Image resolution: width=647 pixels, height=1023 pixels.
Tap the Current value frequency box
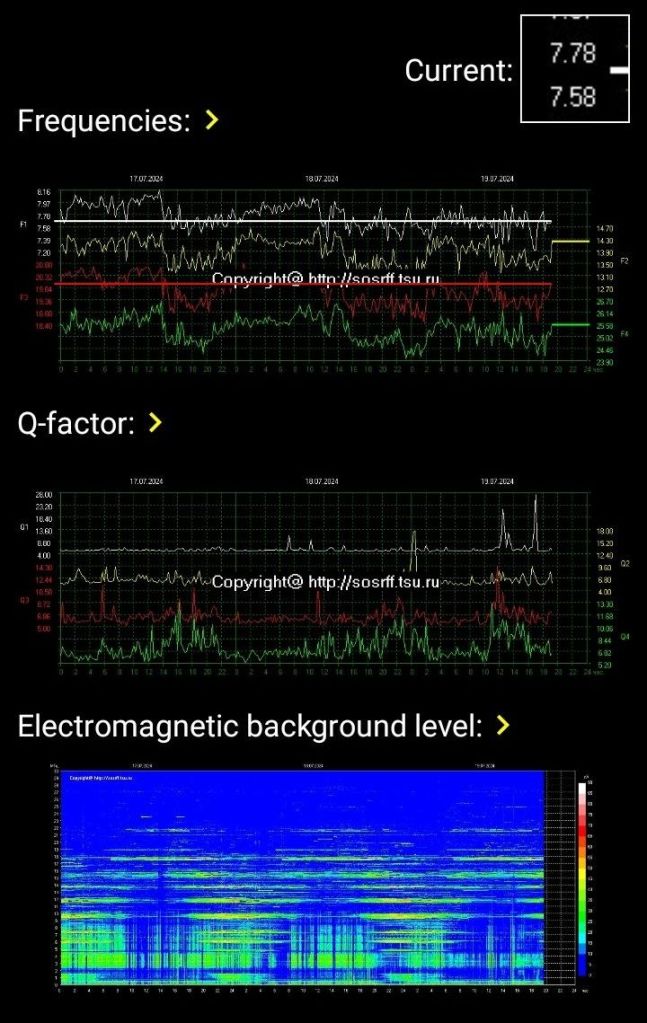[574, 68]
